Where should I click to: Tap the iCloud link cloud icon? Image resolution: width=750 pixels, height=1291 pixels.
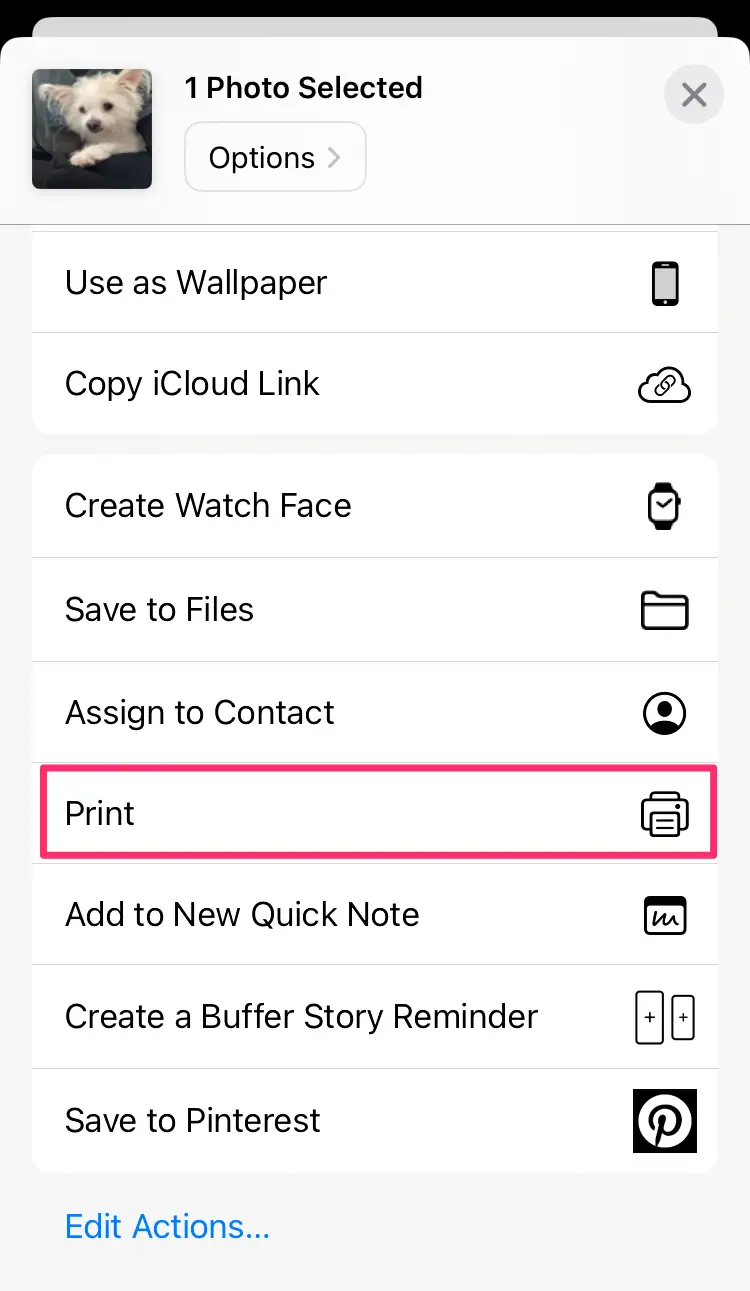tap(664, 384)
